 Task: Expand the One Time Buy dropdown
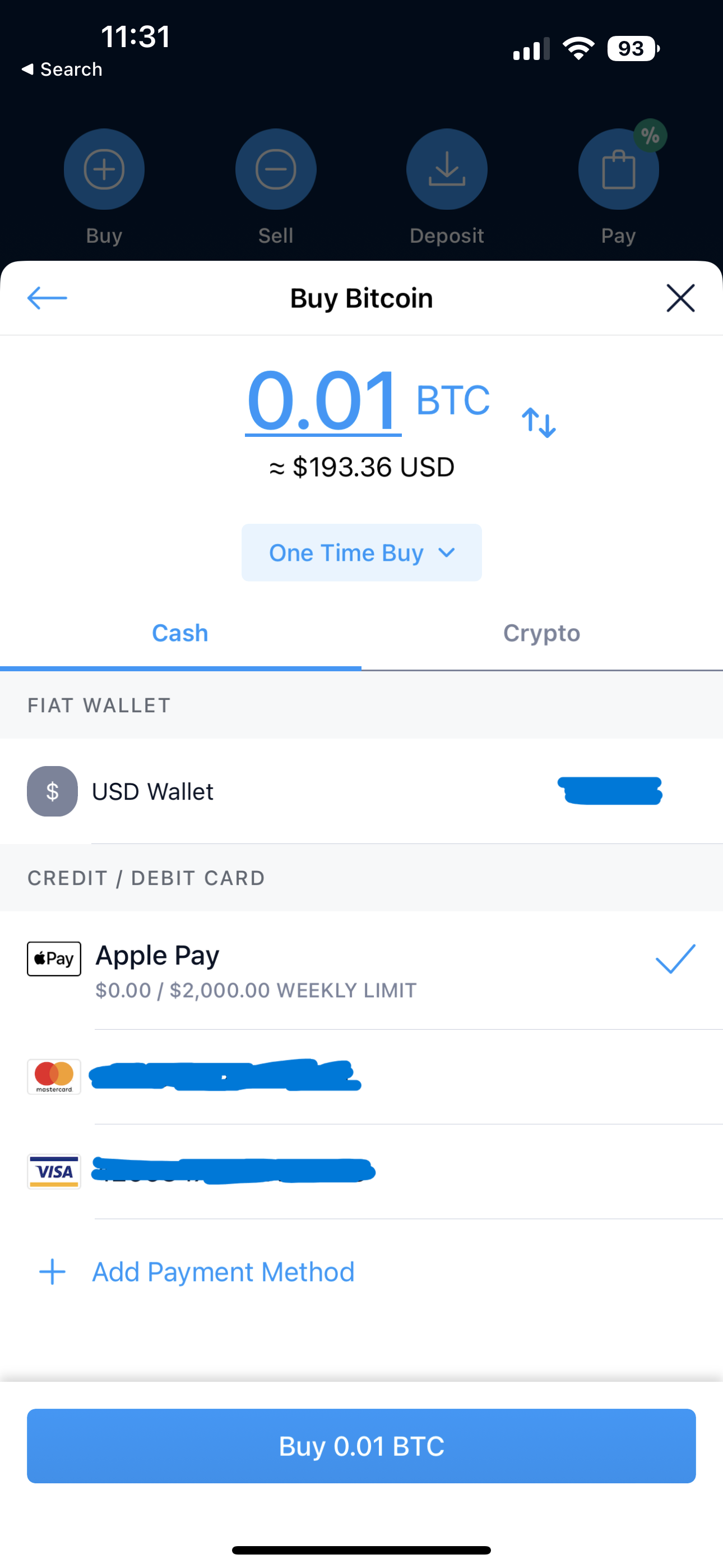point(361,553)
